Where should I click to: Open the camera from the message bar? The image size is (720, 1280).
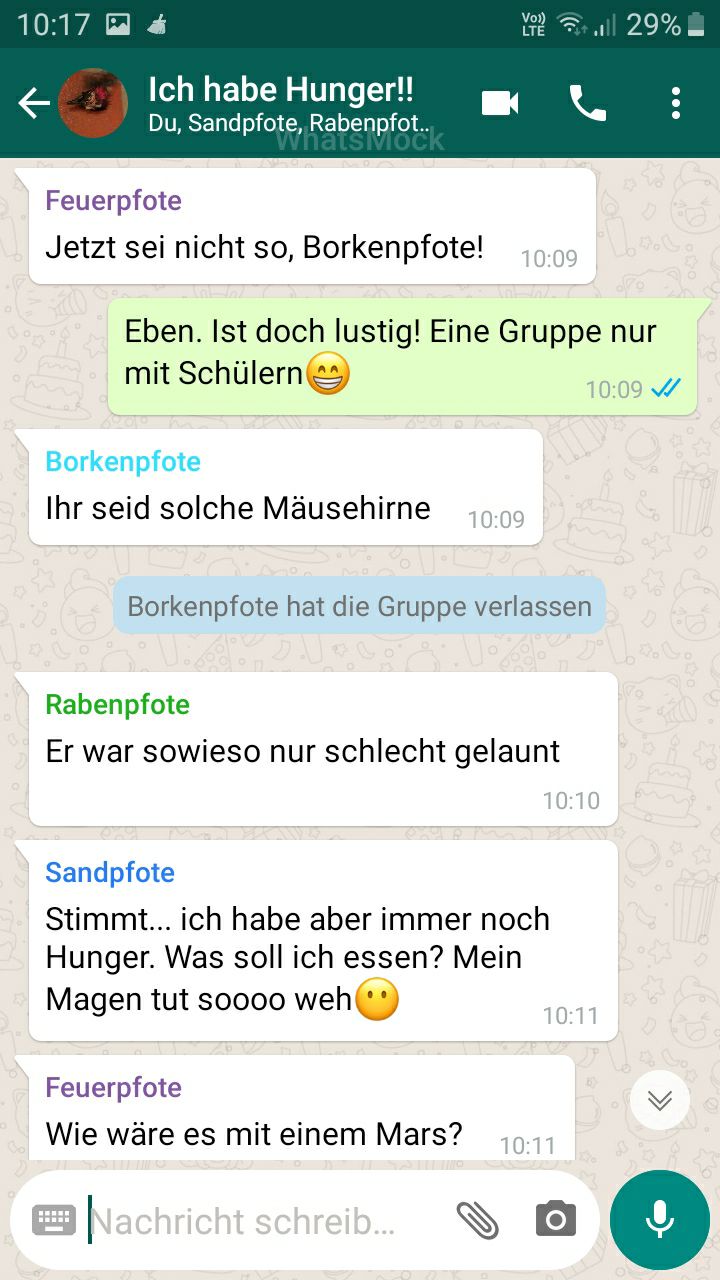[556, 1220]
